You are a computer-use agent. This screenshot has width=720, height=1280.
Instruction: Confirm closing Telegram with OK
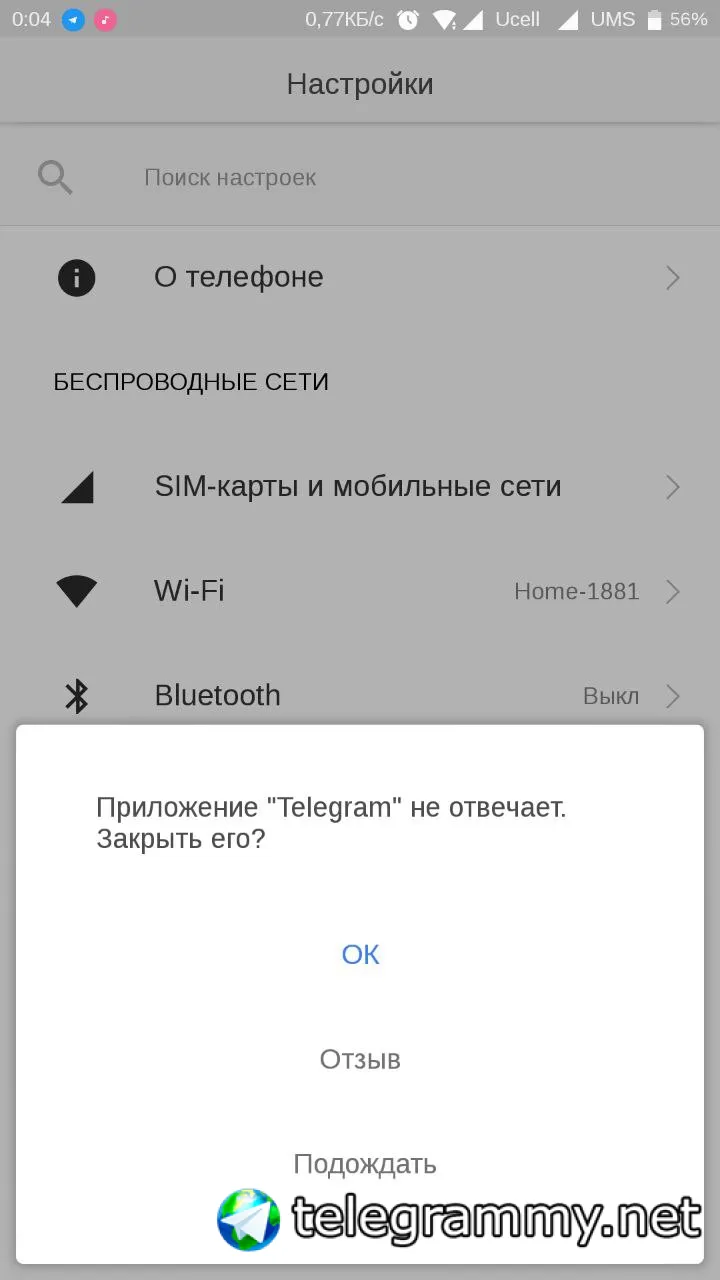coord(360,954)
